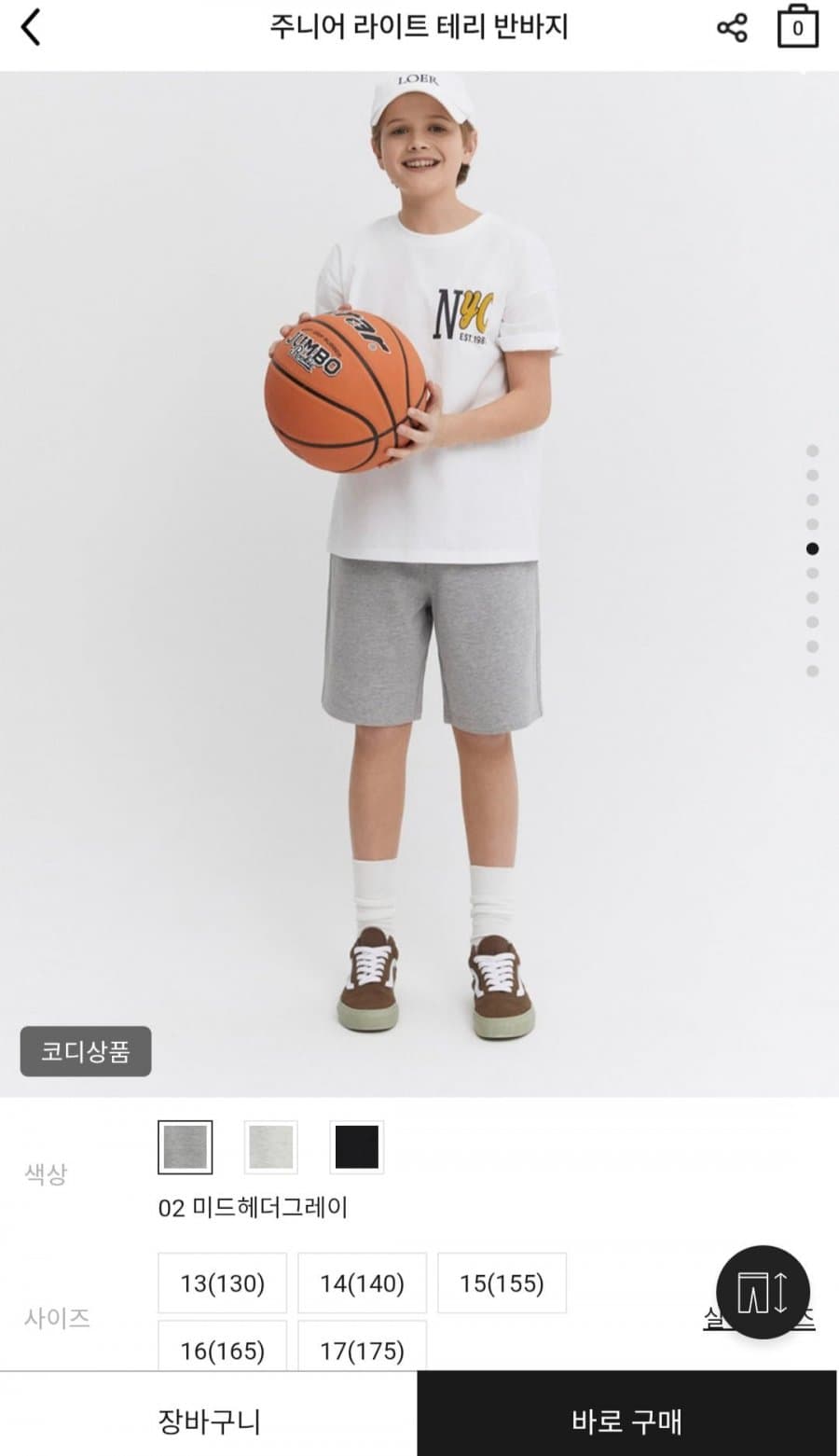Viewport: 839px width, 1456px height.
Task: Buy now with 바로 구매
Action: click(x=627, y=1421)
